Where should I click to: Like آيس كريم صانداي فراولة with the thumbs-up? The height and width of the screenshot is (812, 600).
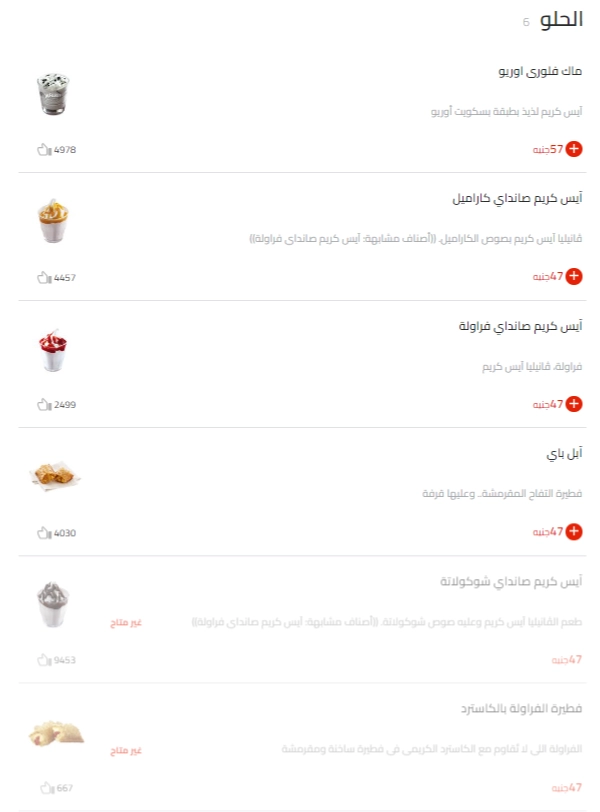pos(43,405)
